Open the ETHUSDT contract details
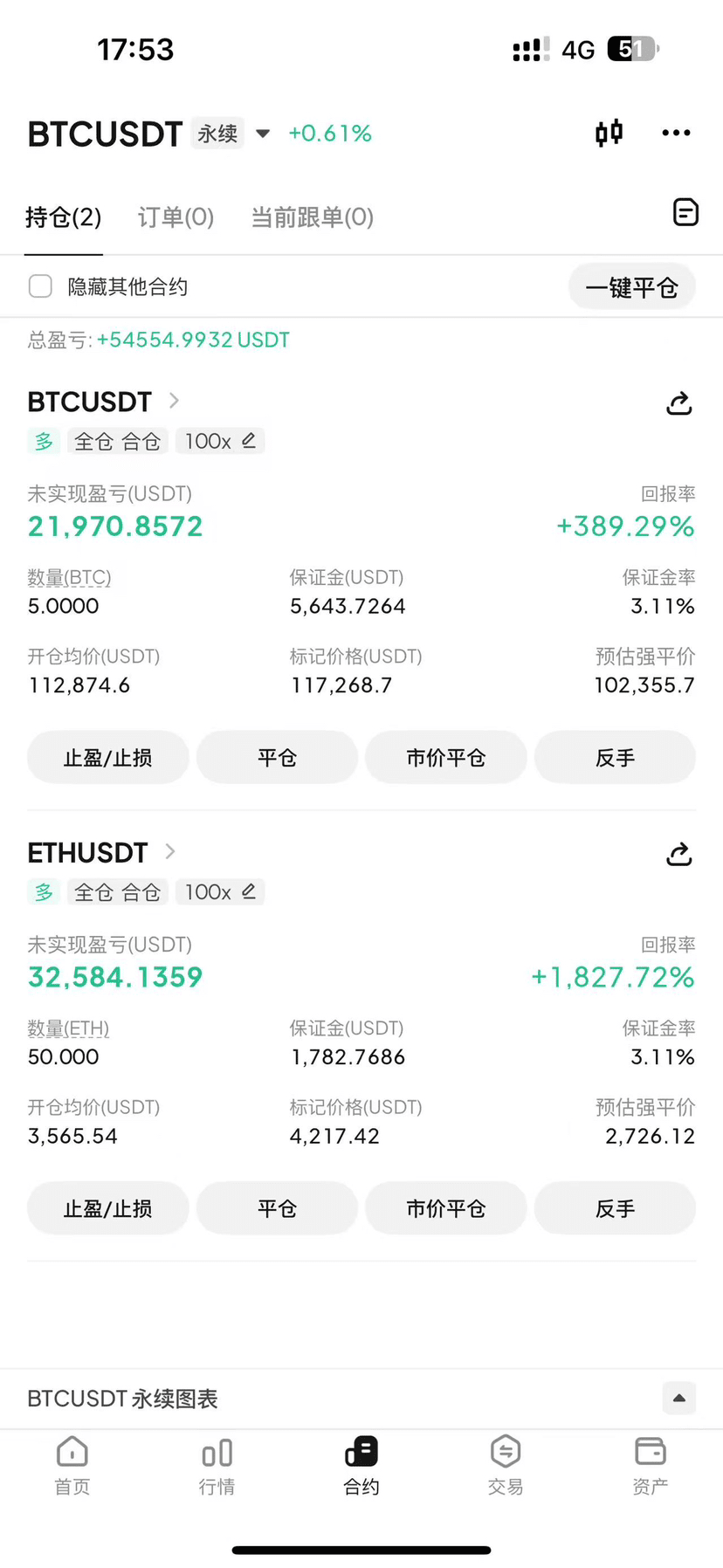The width and height of the screenshot is (723, 1568). tap(101, 852)
